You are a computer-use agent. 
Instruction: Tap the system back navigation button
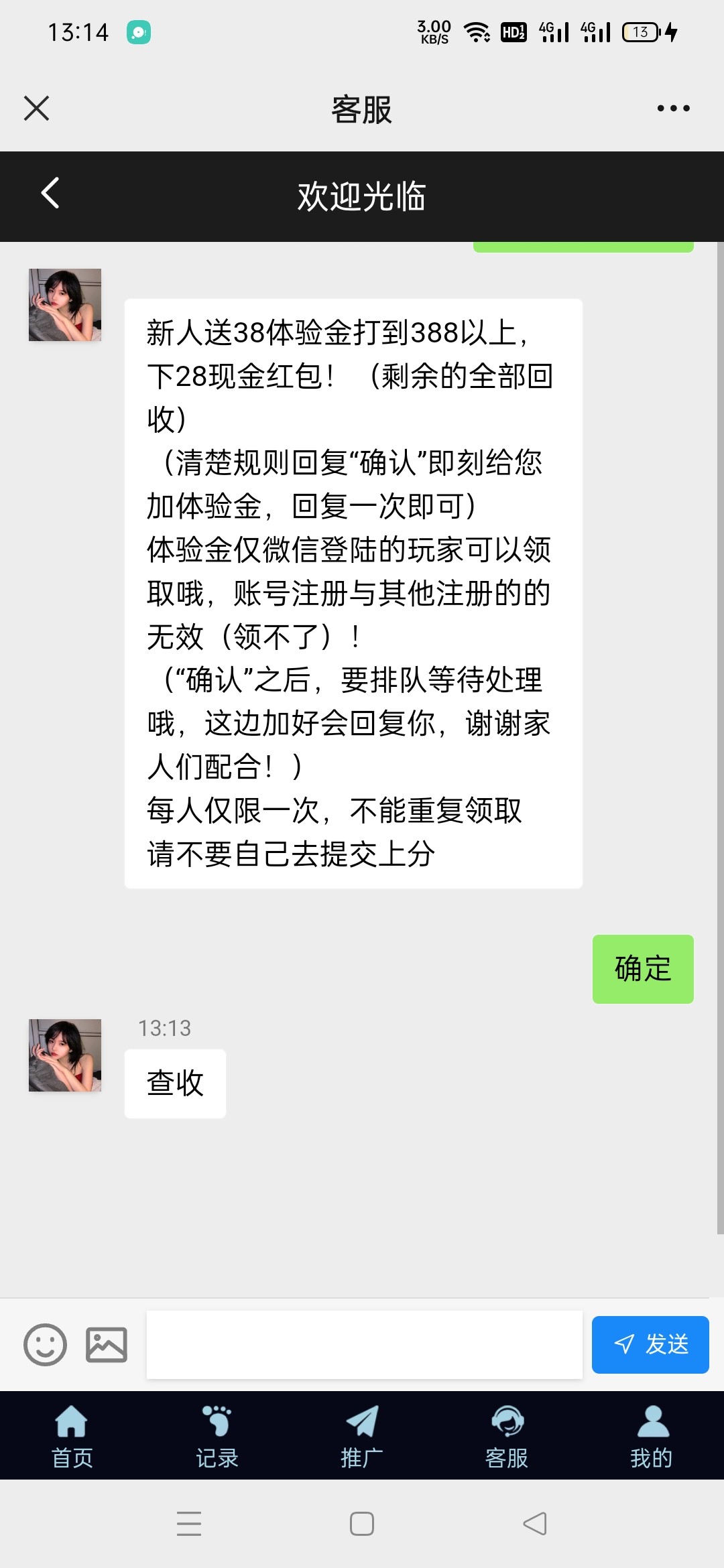(535, 1523)
